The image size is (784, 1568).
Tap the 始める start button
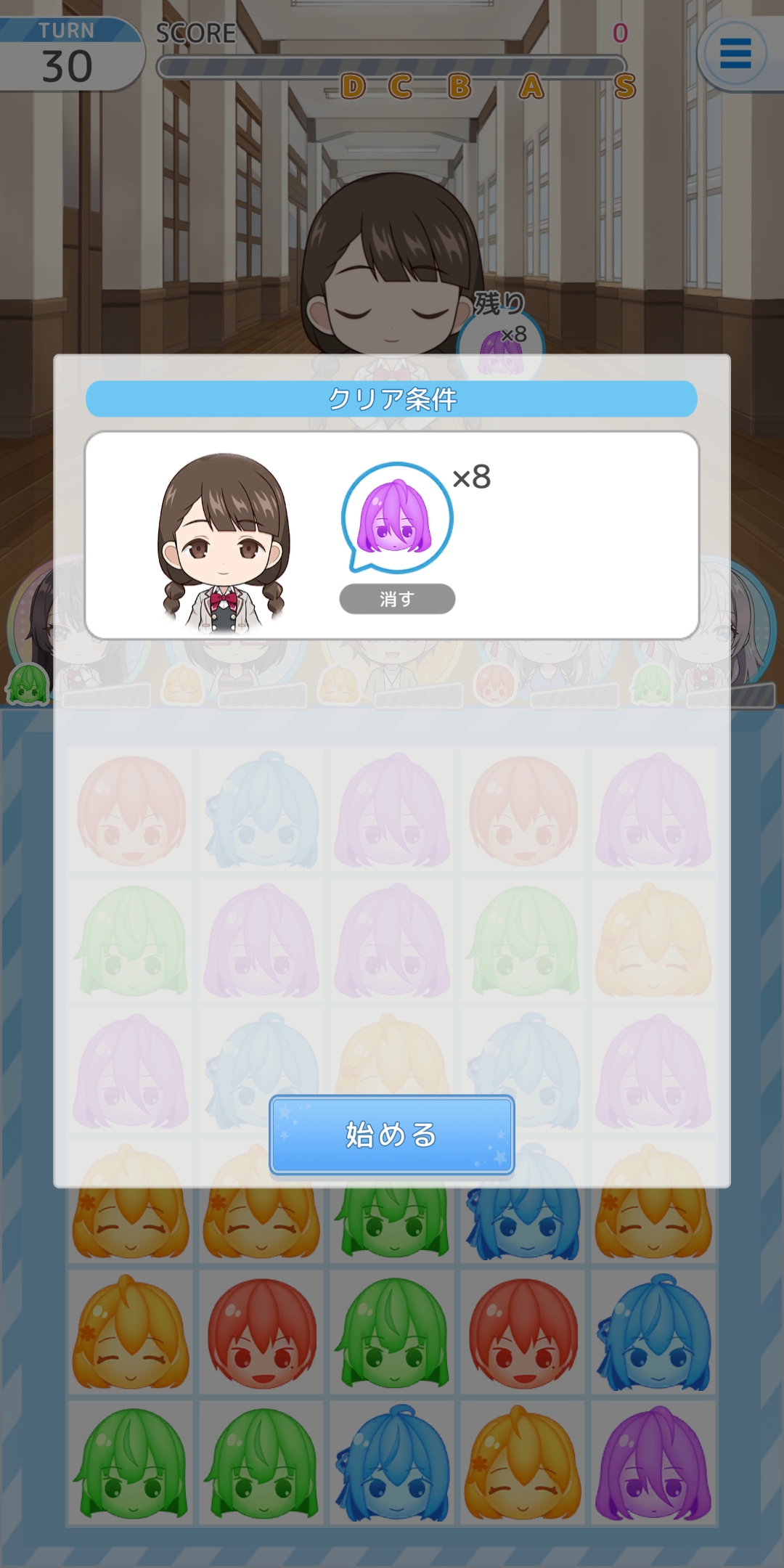(x=391, y=1135)
